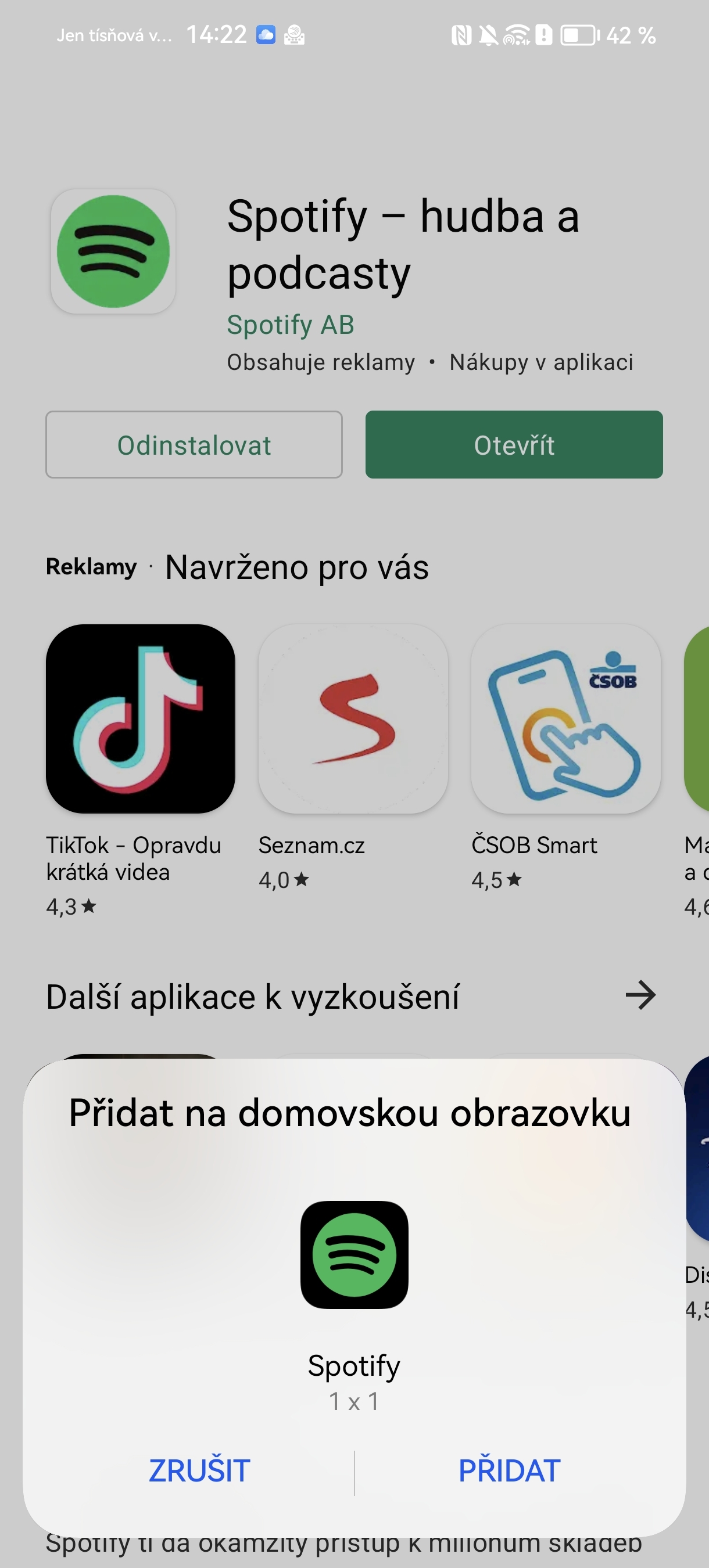Open the Spotify AB developer link

tap(291, 325)
